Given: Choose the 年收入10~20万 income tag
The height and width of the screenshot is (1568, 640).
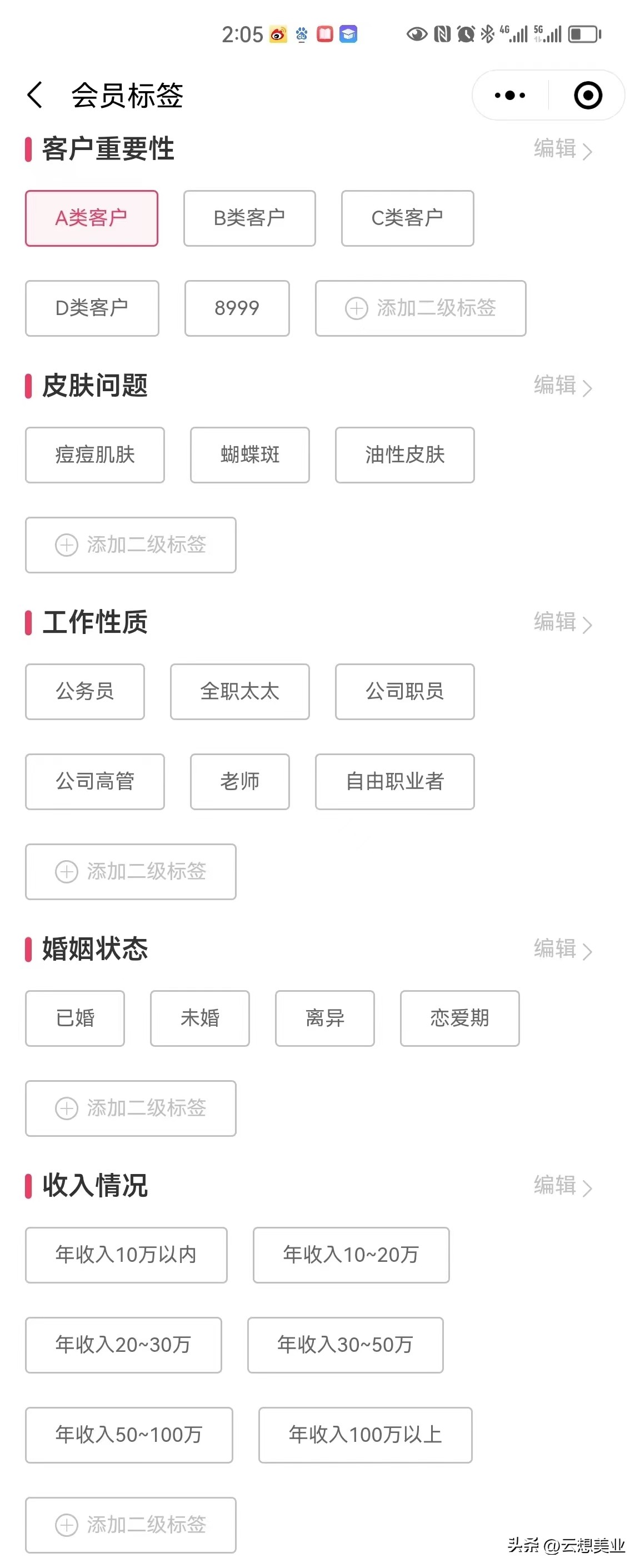Looking at the screenshot, I should click(x=351, y=1255).
